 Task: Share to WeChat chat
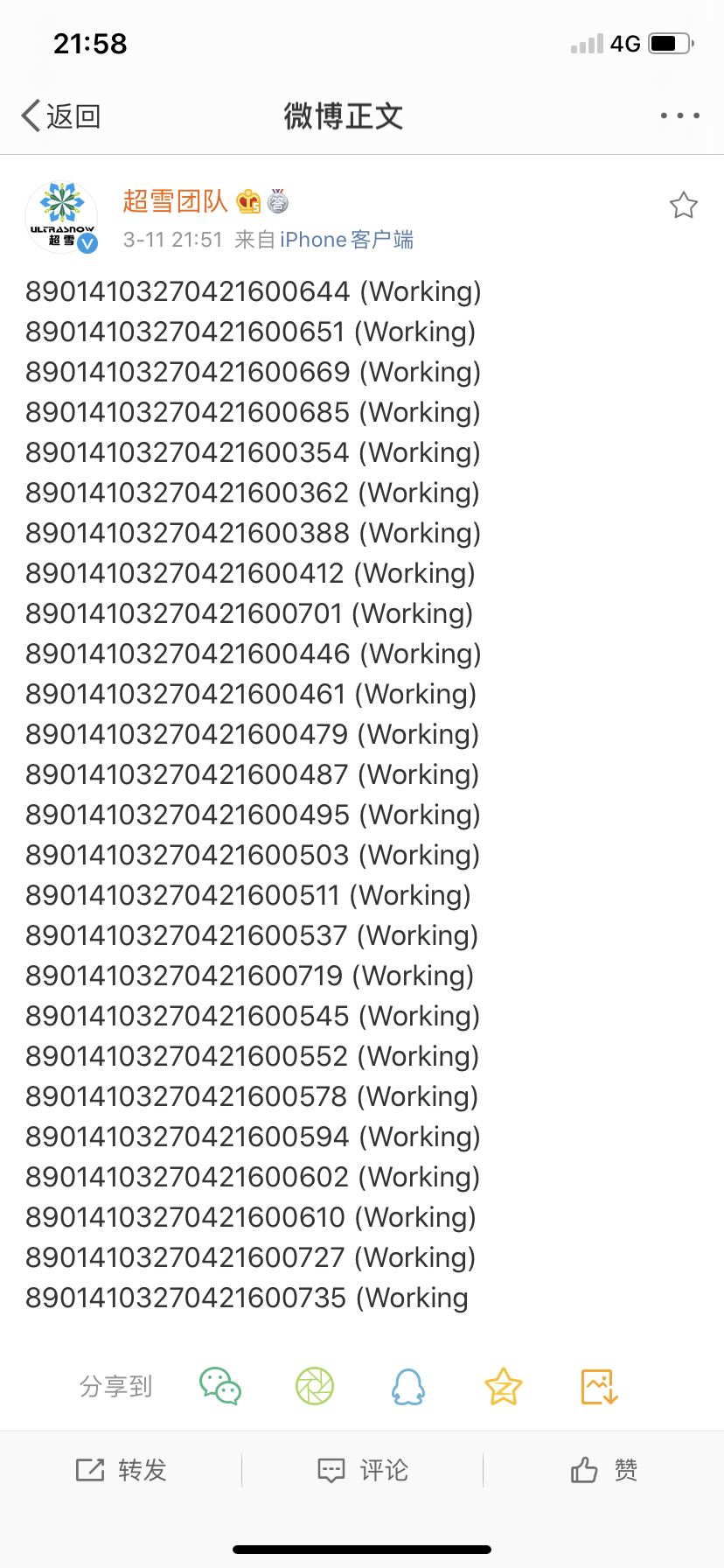[220, 1386]
